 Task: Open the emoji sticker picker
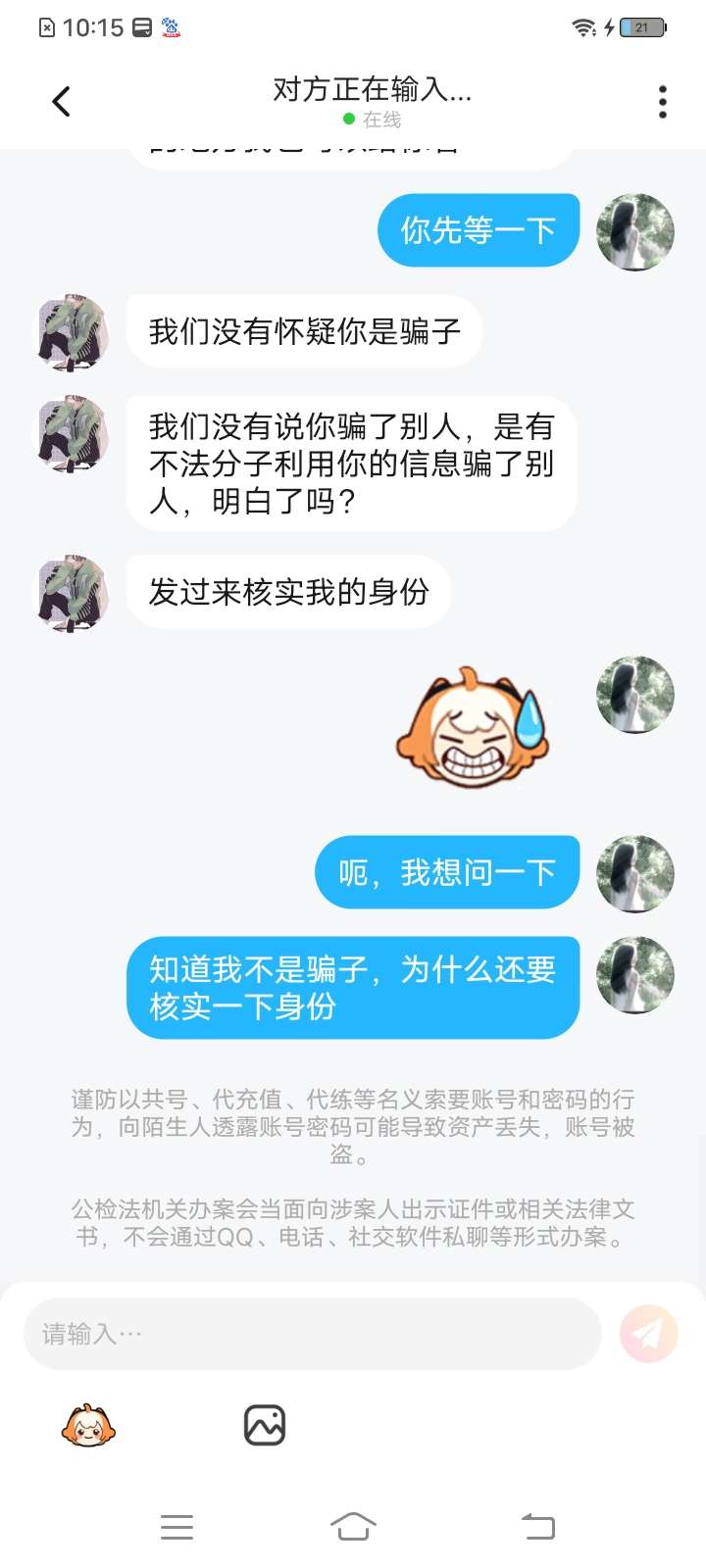pyautogui.click(x=88, y=1426)
